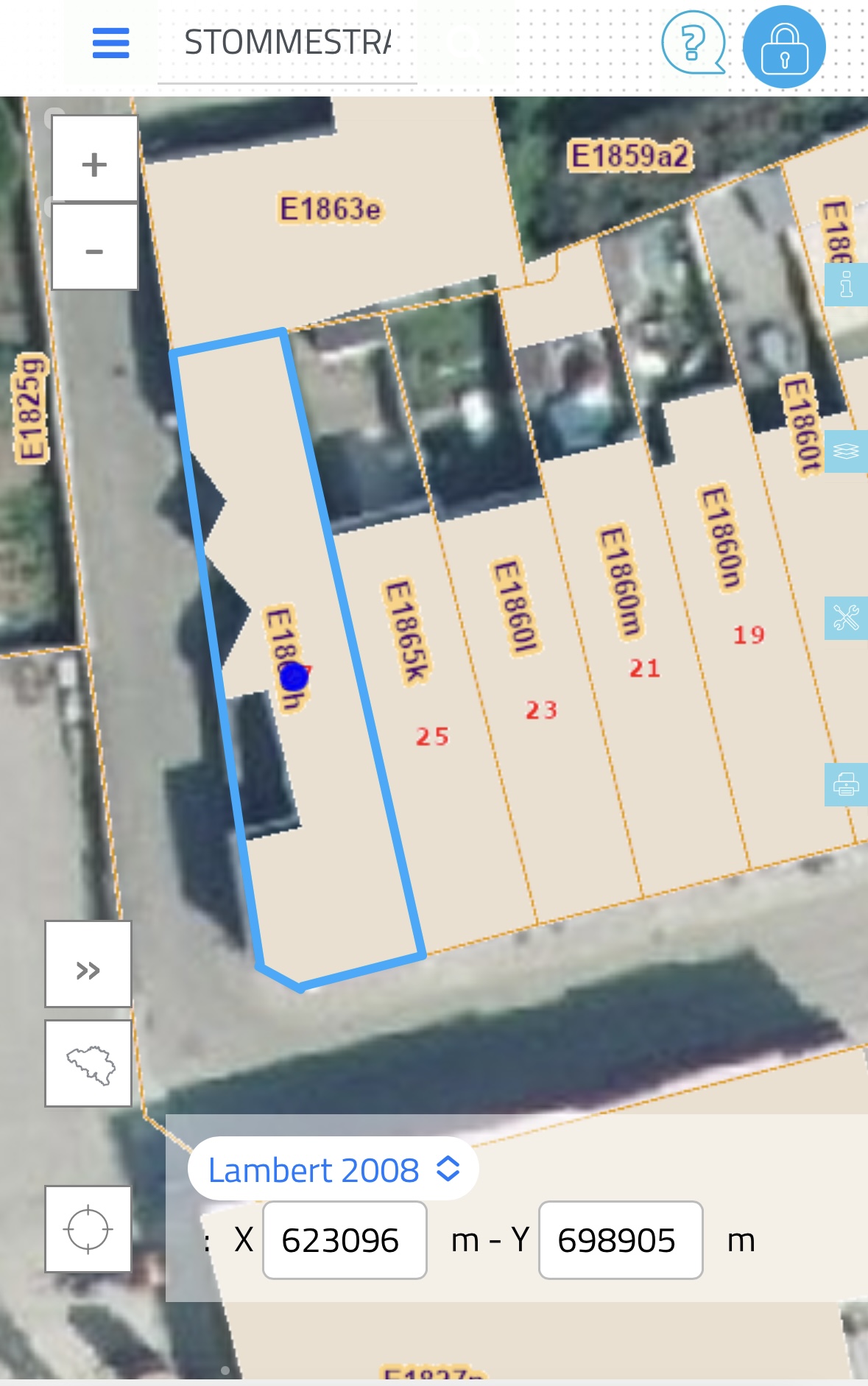Tap the STOMMESTRA search field
This screenshot has width=868, height=1386.
point(287,43)
